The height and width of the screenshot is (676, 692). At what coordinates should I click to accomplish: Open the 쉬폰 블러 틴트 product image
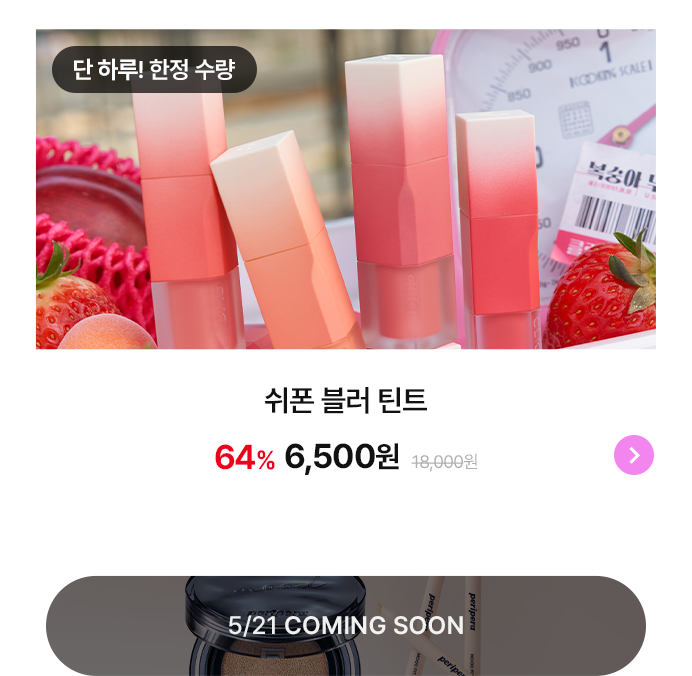(346, 190)
